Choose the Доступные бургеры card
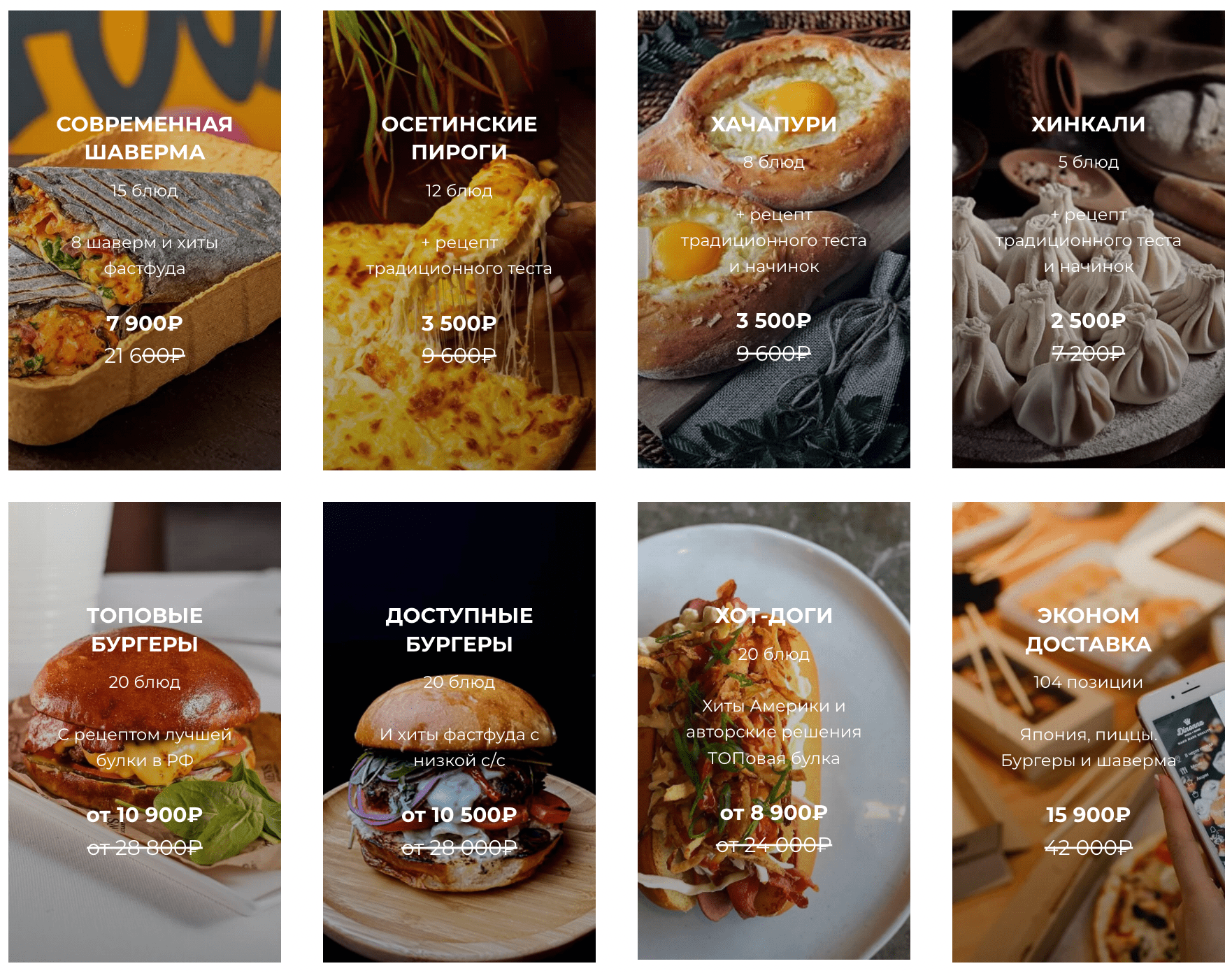The height and width of the screenshot is (973, 1232). [x=459, y=732]
